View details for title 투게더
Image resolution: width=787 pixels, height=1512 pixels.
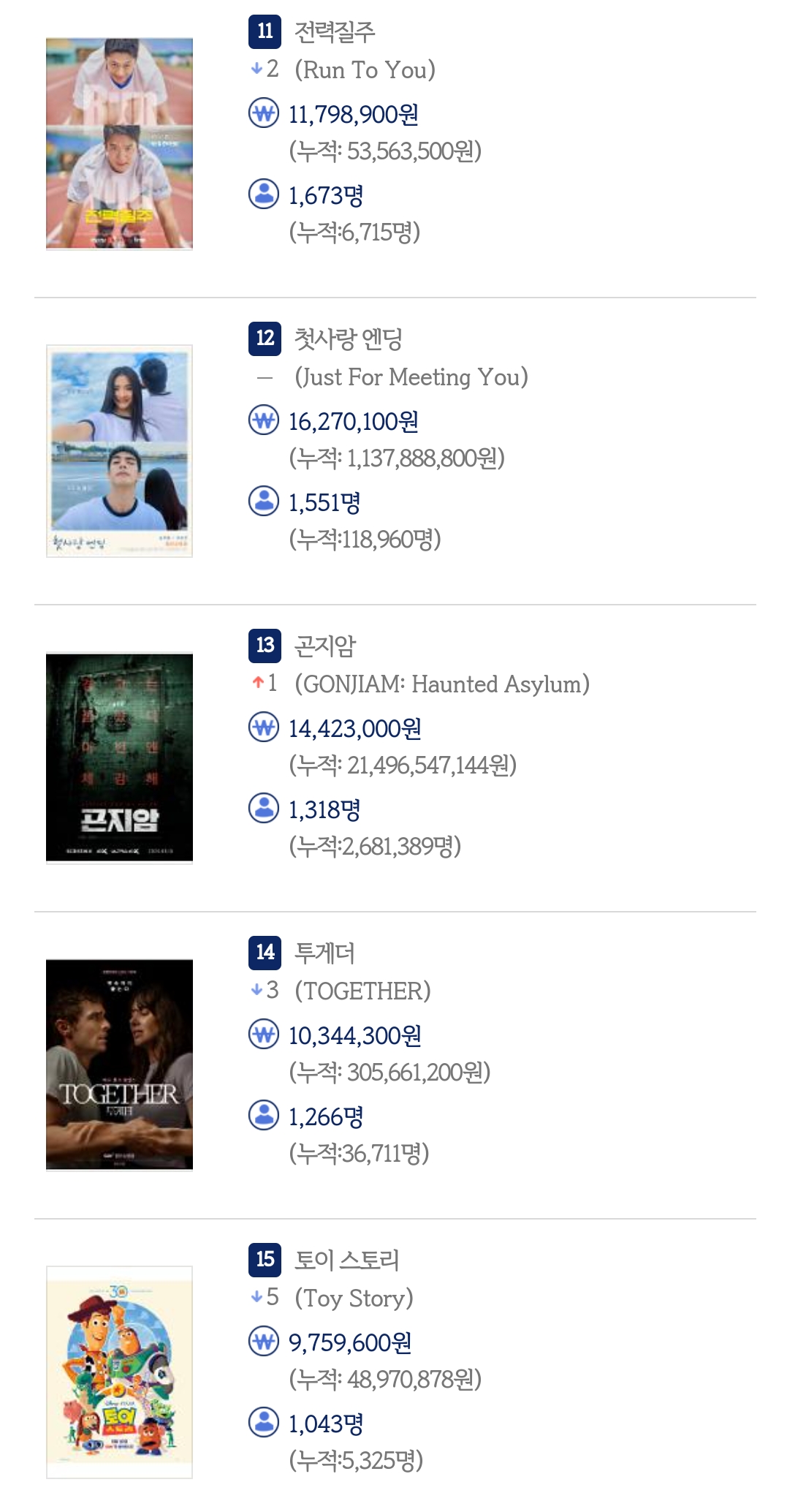[324, 953]
